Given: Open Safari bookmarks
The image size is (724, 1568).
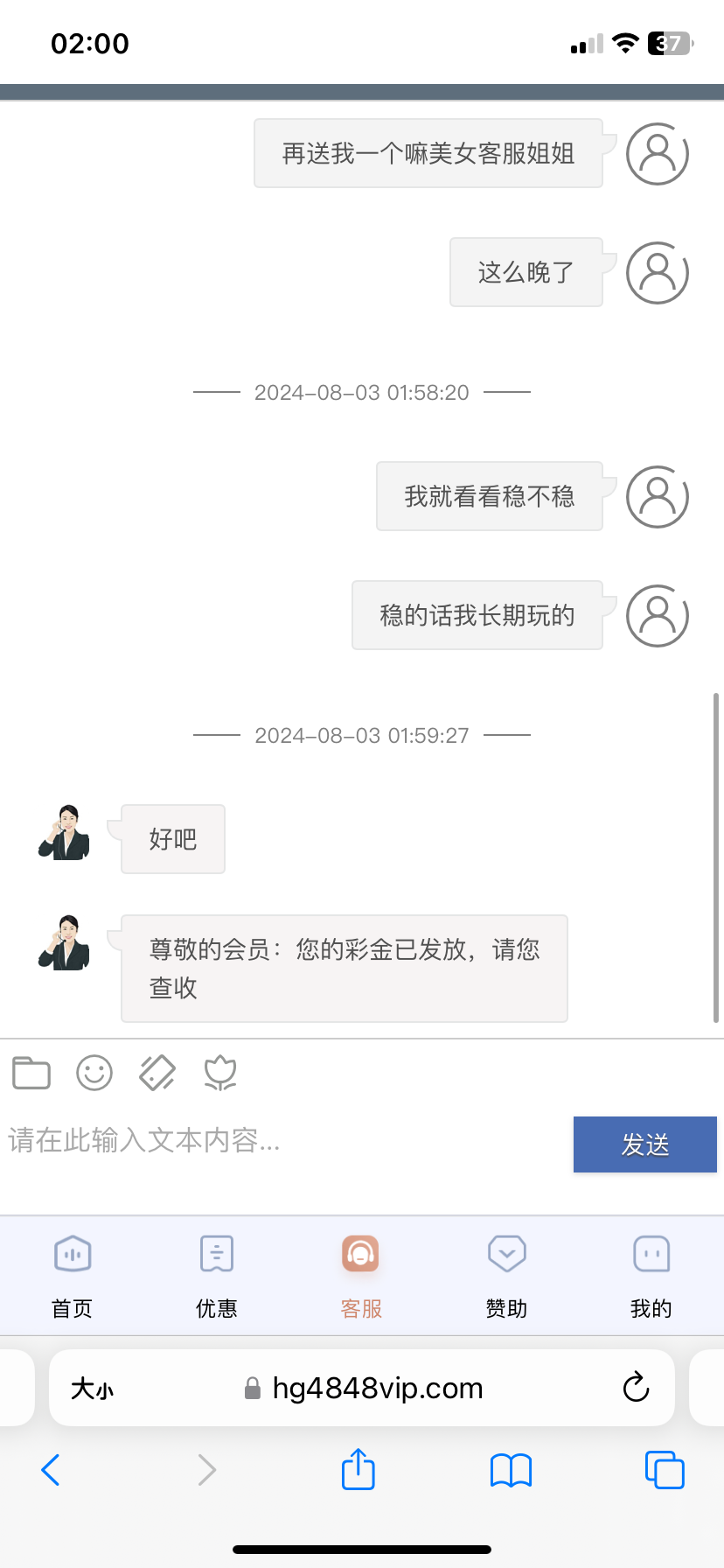Looking at the screenshot, I should (x=511, y=1470).
